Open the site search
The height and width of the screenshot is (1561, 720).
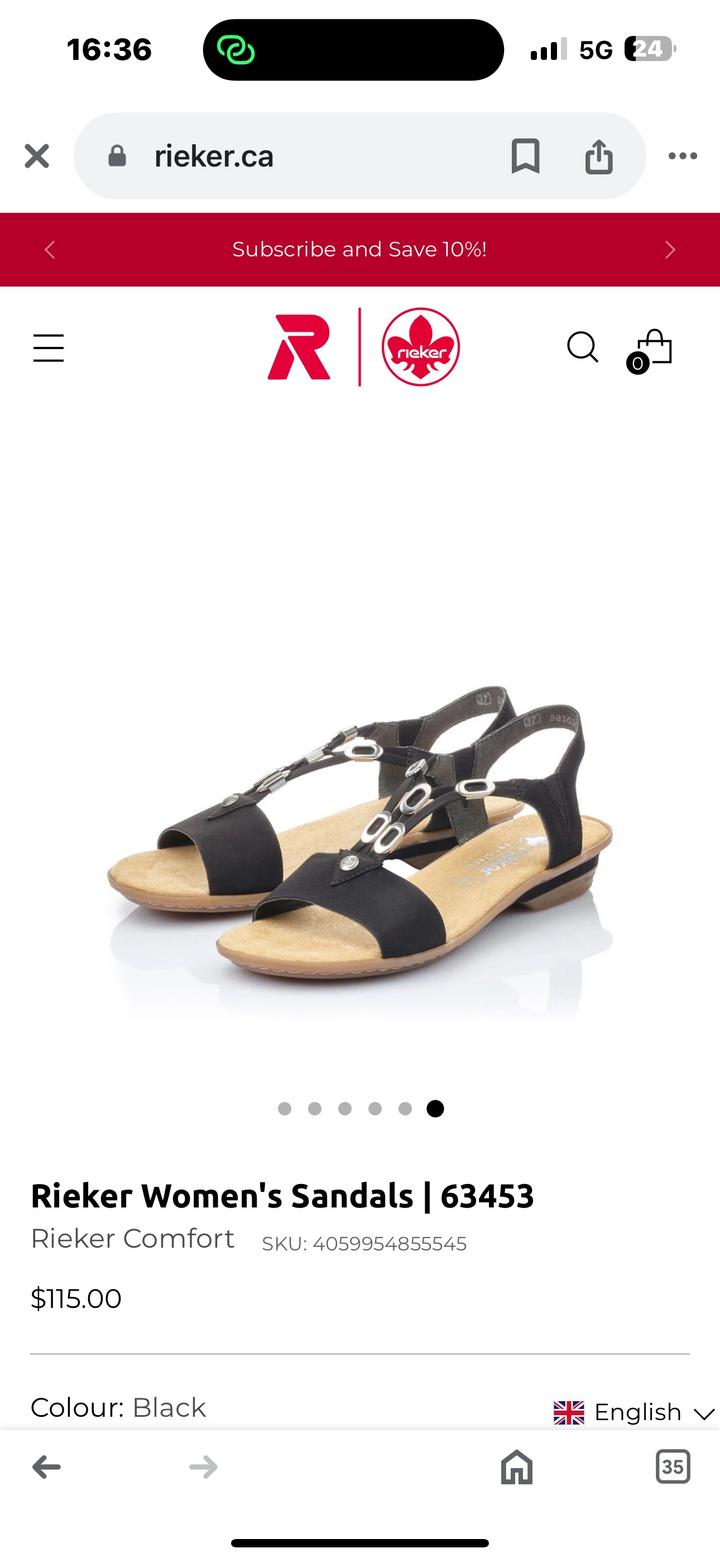coord(582,347)
